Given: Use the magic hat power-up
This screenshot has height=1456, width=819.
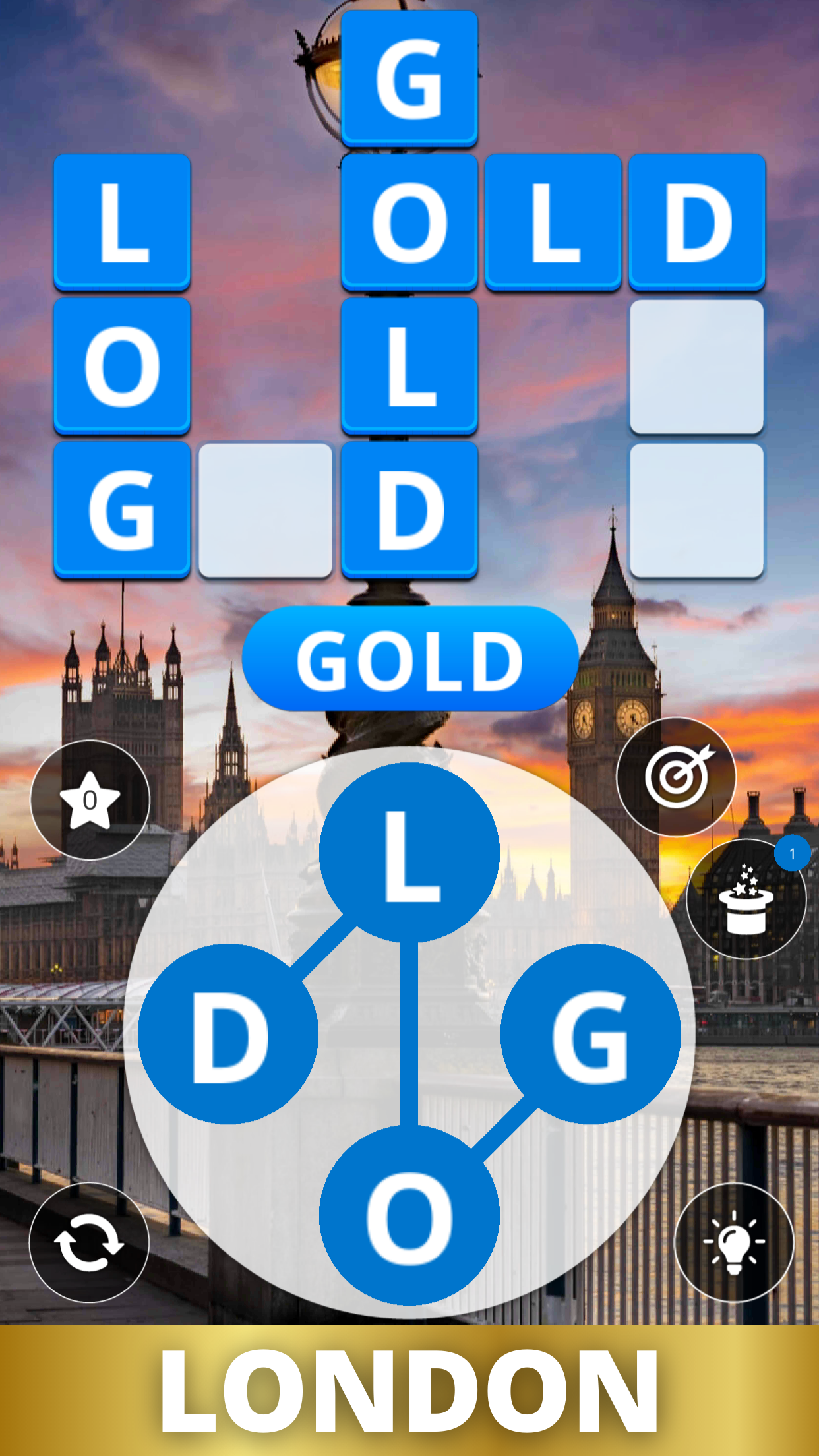Looking at the screenshot, I should [746, 899].
